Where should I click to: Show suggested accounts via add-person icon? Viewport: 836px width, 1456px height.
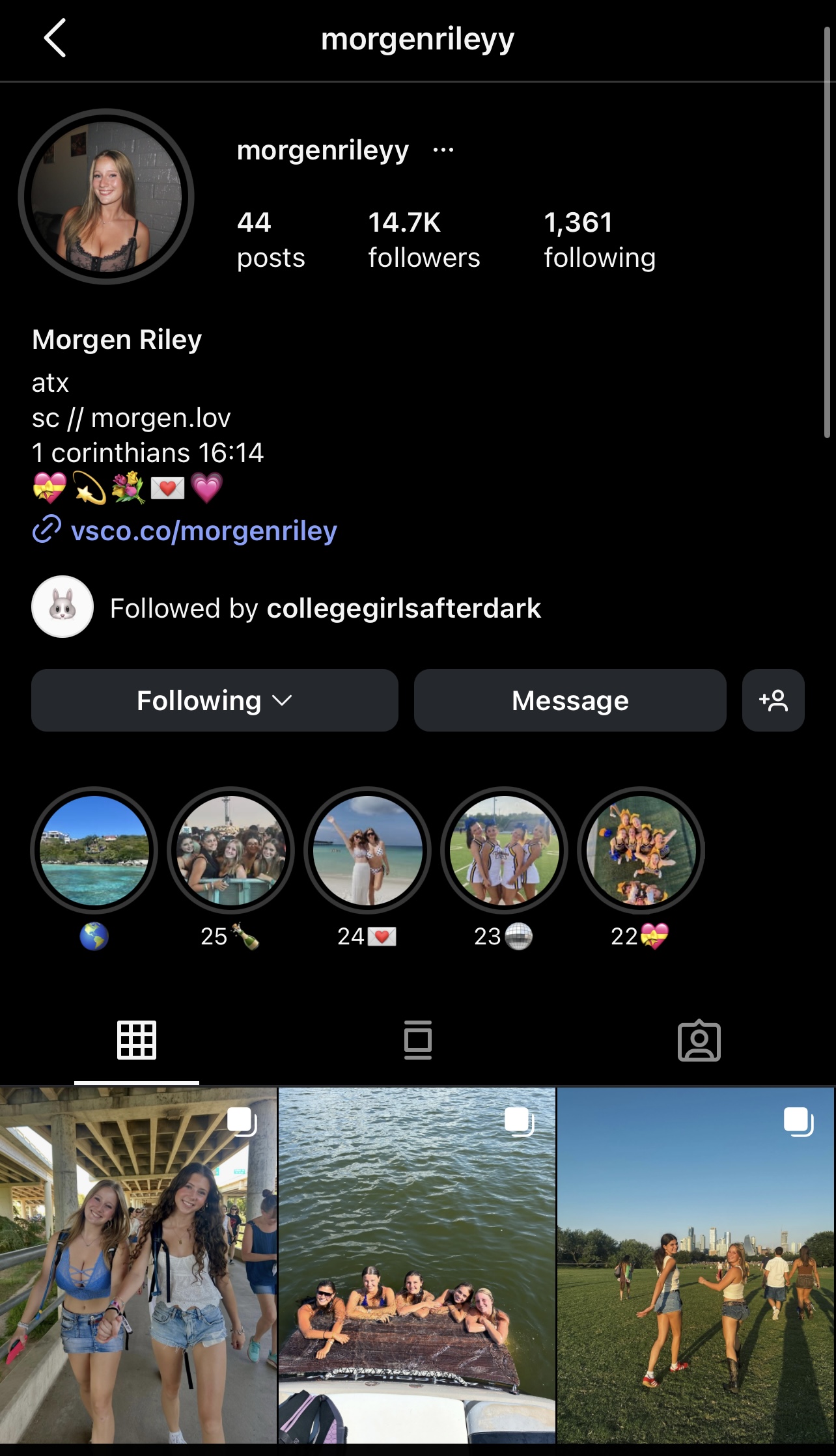click(773, 700)
